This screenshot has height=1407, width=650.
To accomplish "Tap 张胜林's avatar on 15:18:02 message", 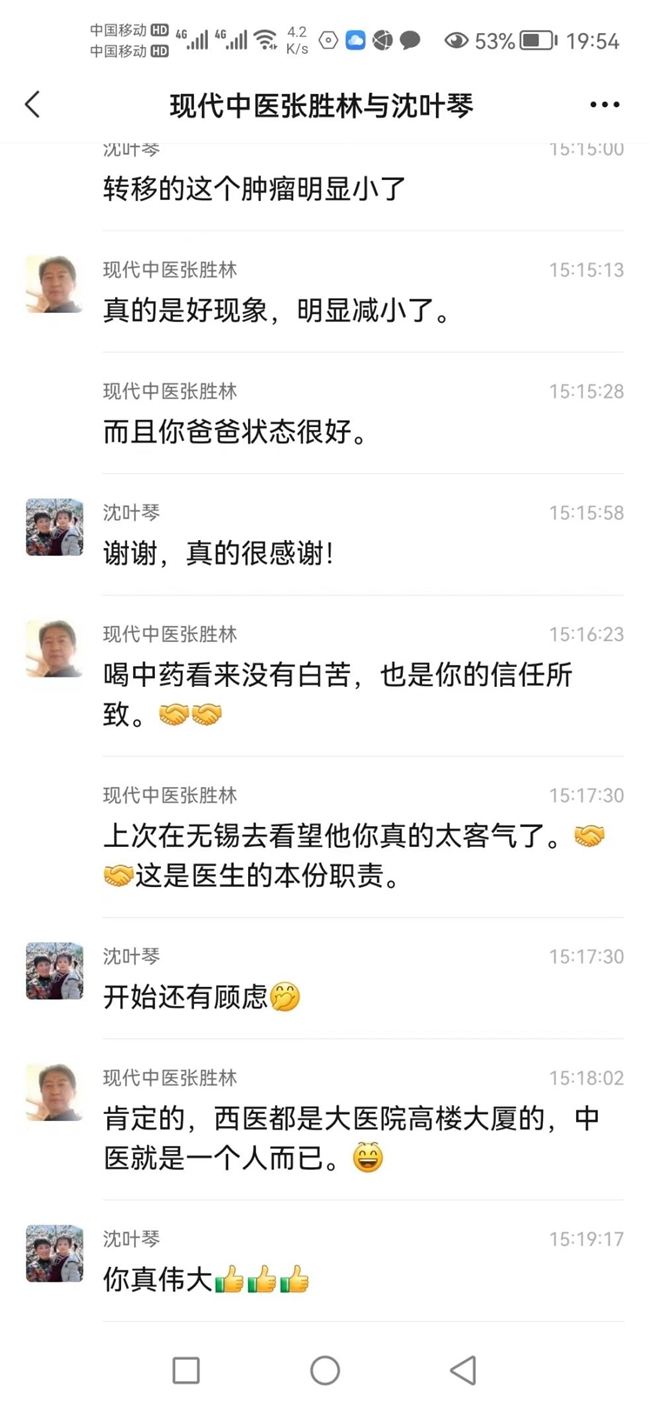I will [54, 1093].
